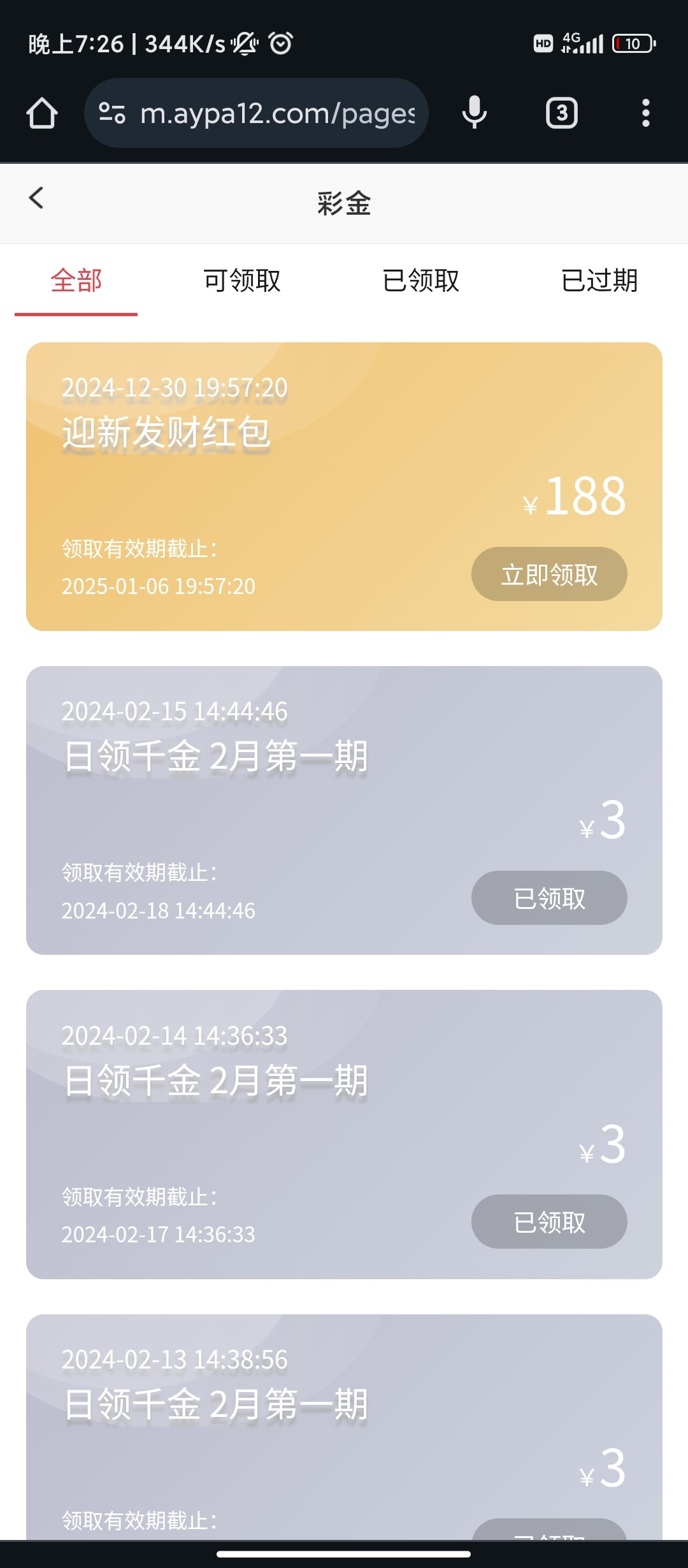Tap 已领取 on the 2024-02-14 bonus card

[x=549, y=1222]
